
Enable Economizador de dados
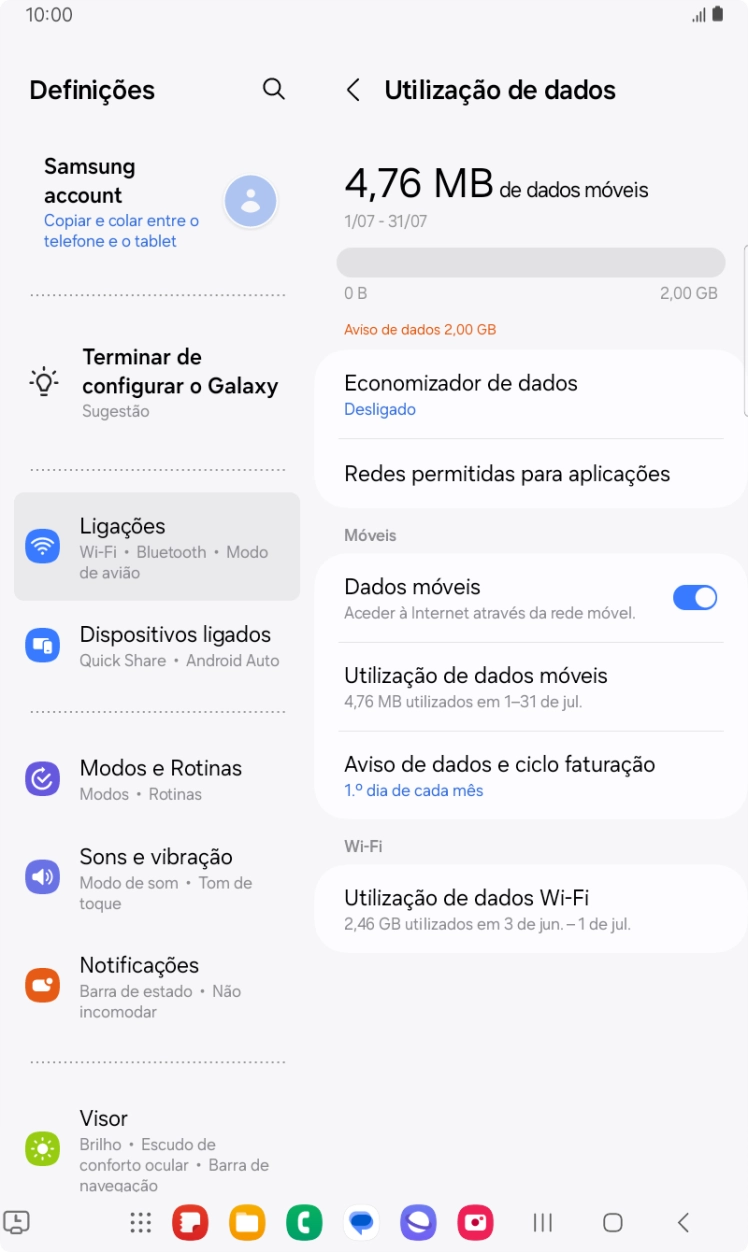(x=531, y=394)
